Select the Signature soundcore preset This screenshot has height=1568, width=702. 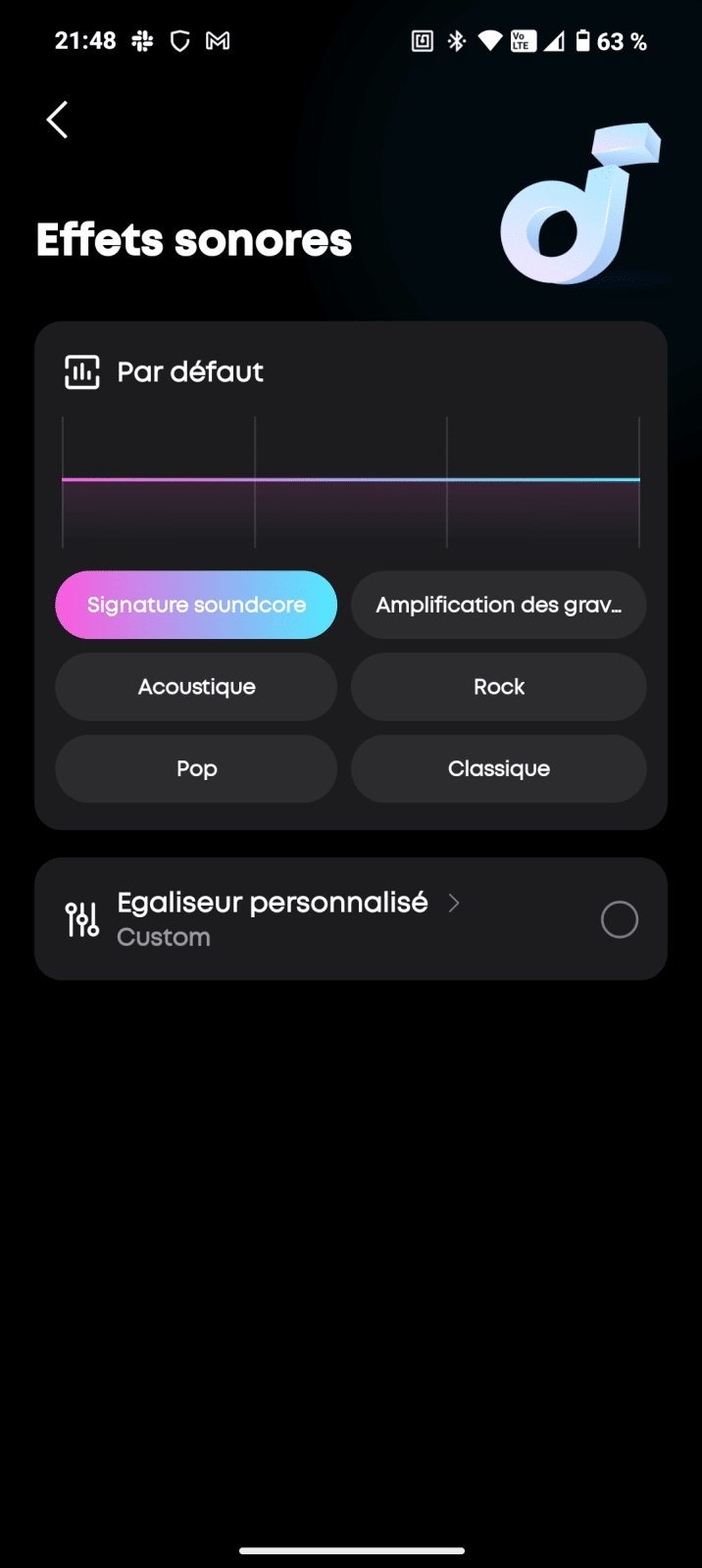196,605
